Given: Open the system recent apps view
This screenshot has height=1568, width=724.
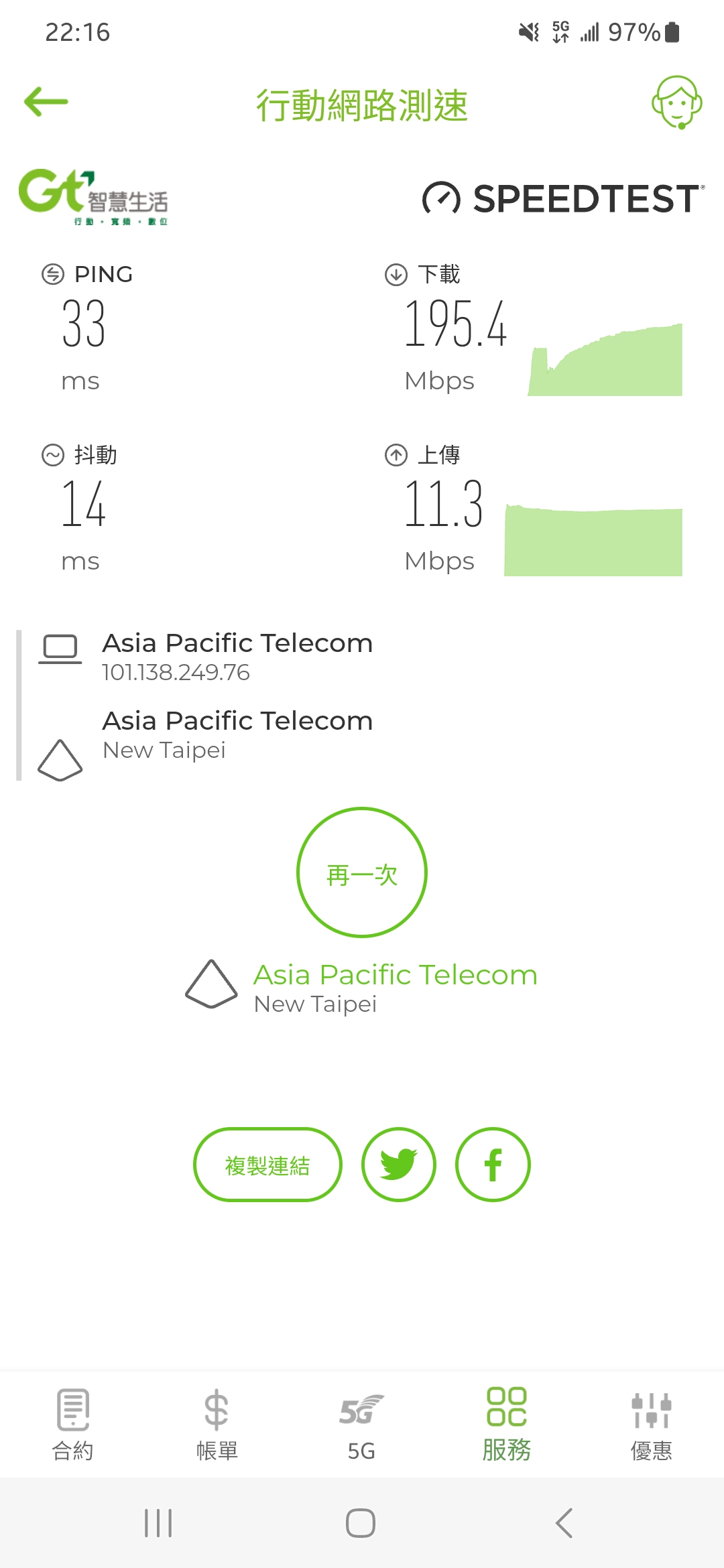Looking at the screenshot, I should (x=158, y=1523).
